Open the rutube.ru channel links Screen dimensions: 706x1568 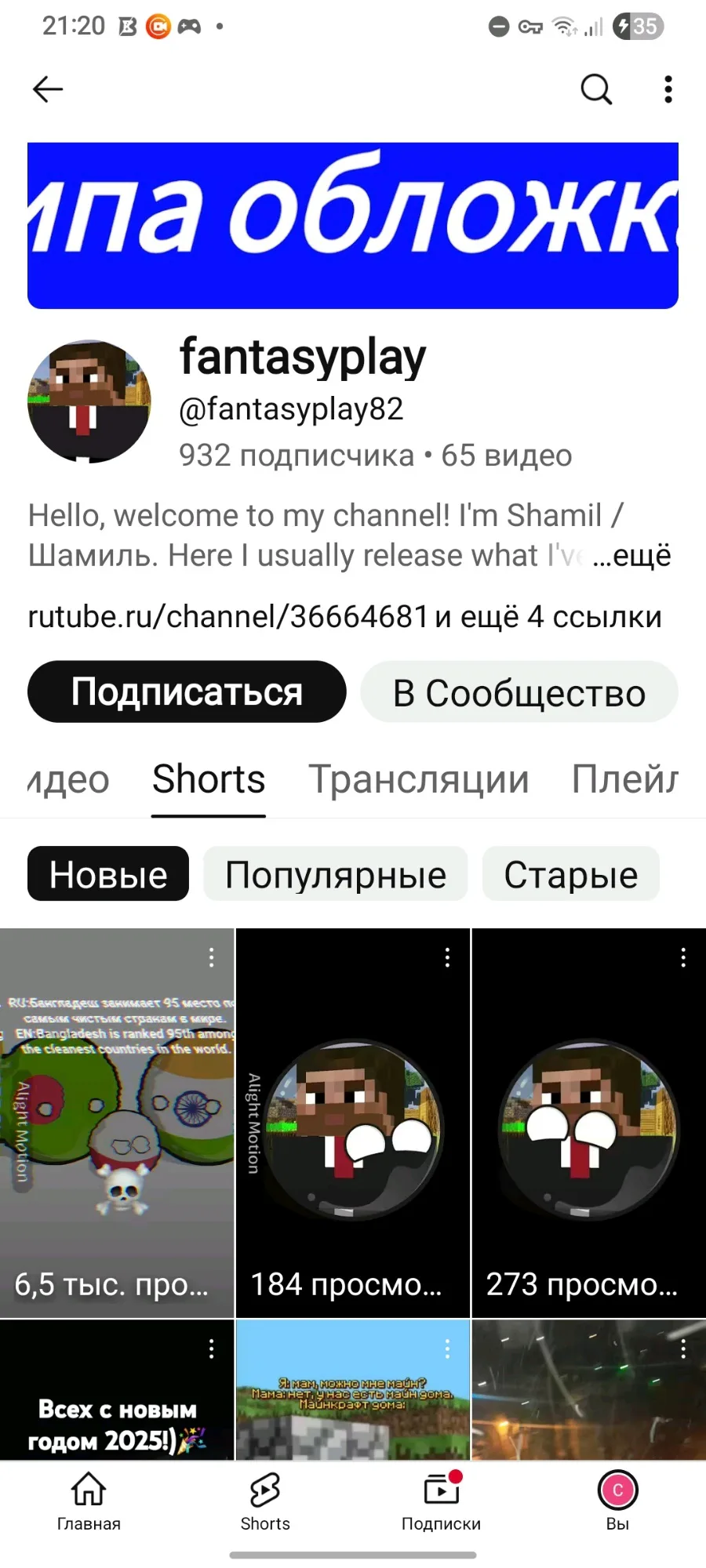(344, 617)
